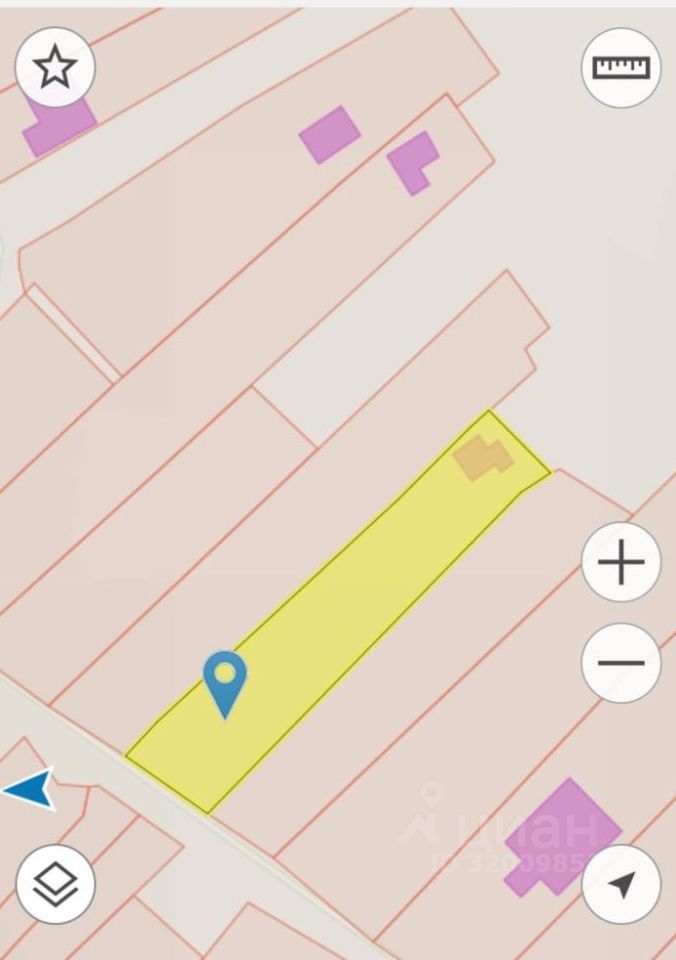This screenshot has height=960, width=676.
Task: Zoom out with the minus button
Action: click(x=621, y=663)
